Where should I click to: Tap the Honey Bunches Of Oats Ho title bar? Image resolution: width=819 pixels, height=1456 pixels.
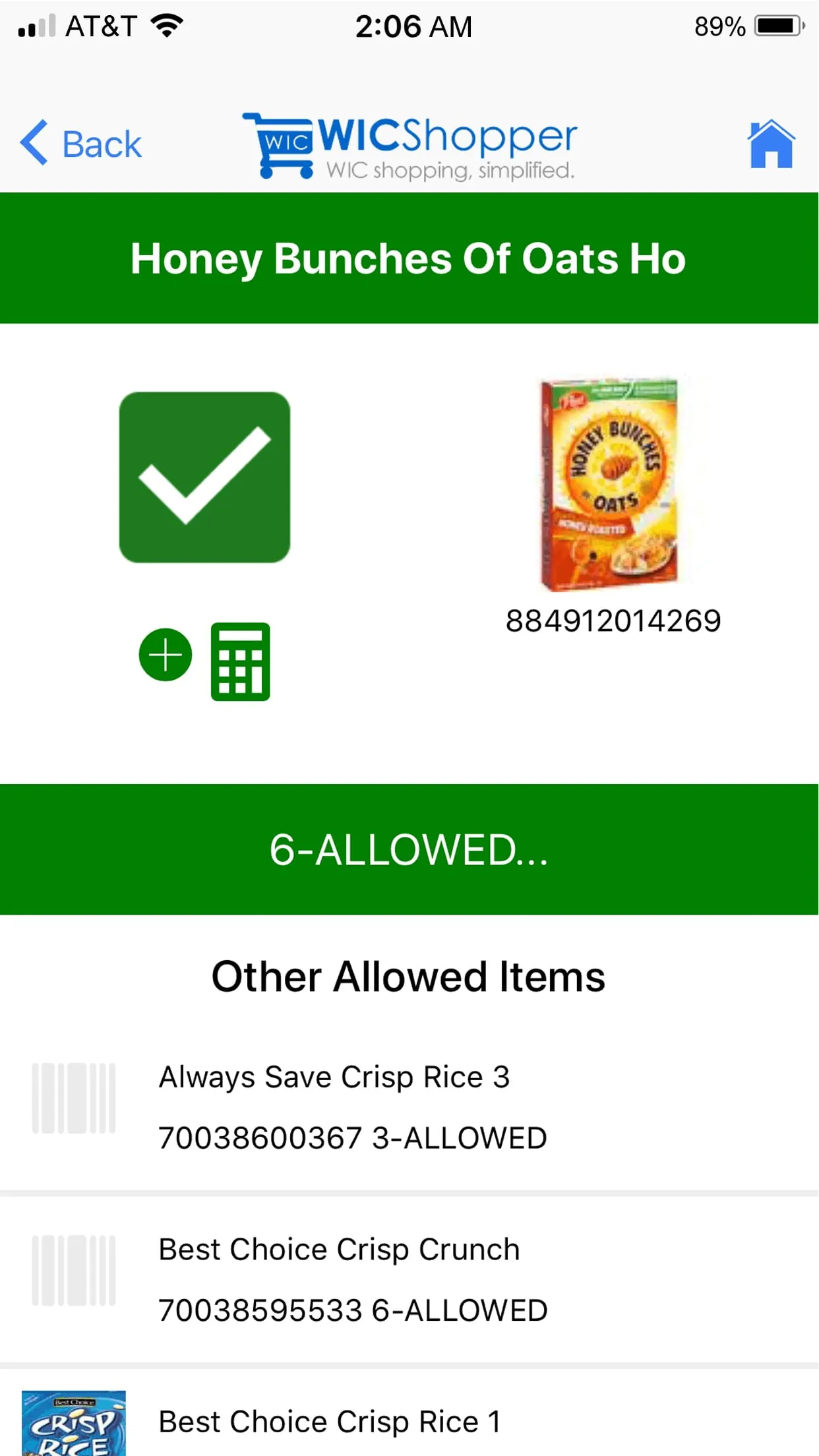tap(409, 258)
